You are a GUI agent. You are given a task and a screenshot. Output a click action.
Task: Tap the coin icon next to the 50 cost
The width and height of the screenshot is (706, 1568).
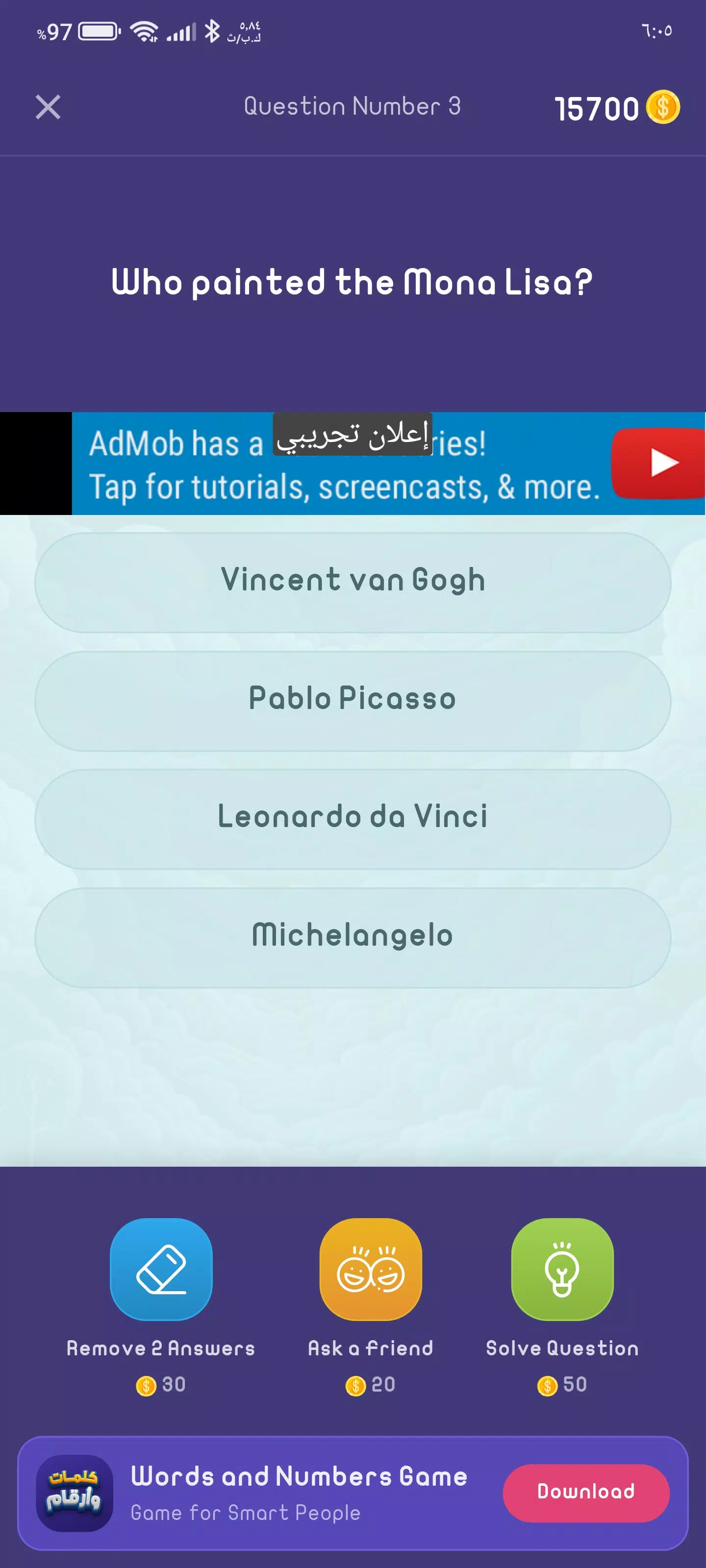[x=546, y=1384]
